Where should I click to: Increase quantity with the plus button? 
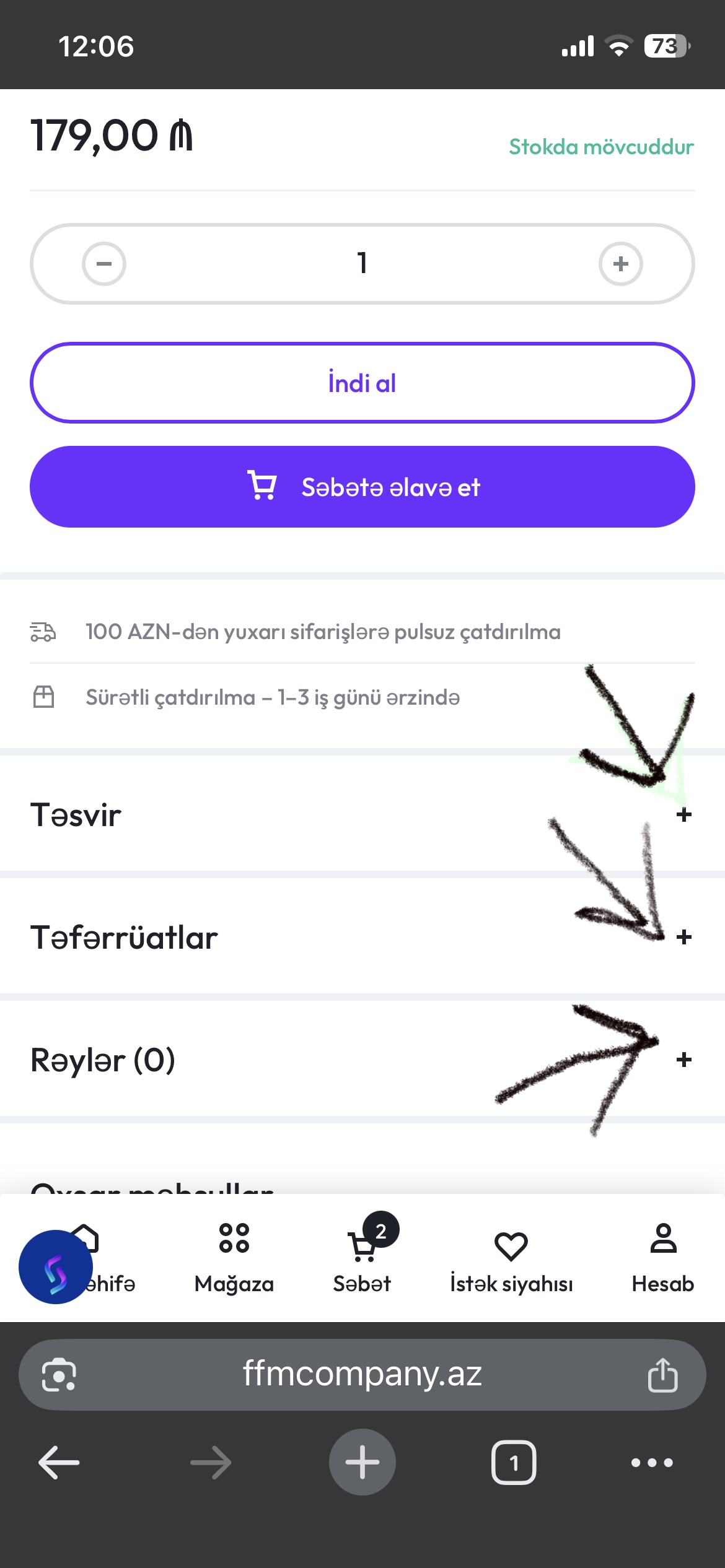pos(621,264)
